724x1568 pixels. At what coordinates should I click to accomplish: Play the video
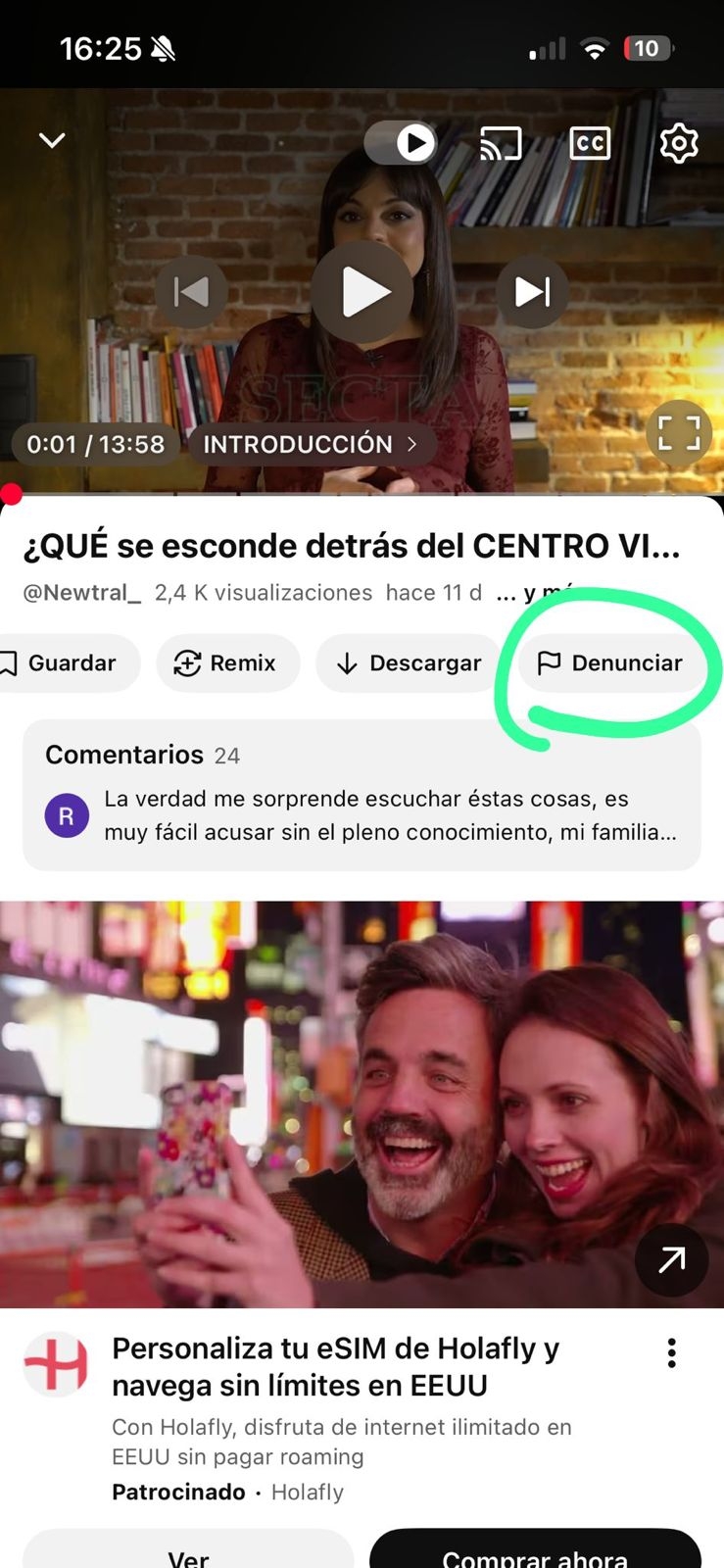click(363, 292)
